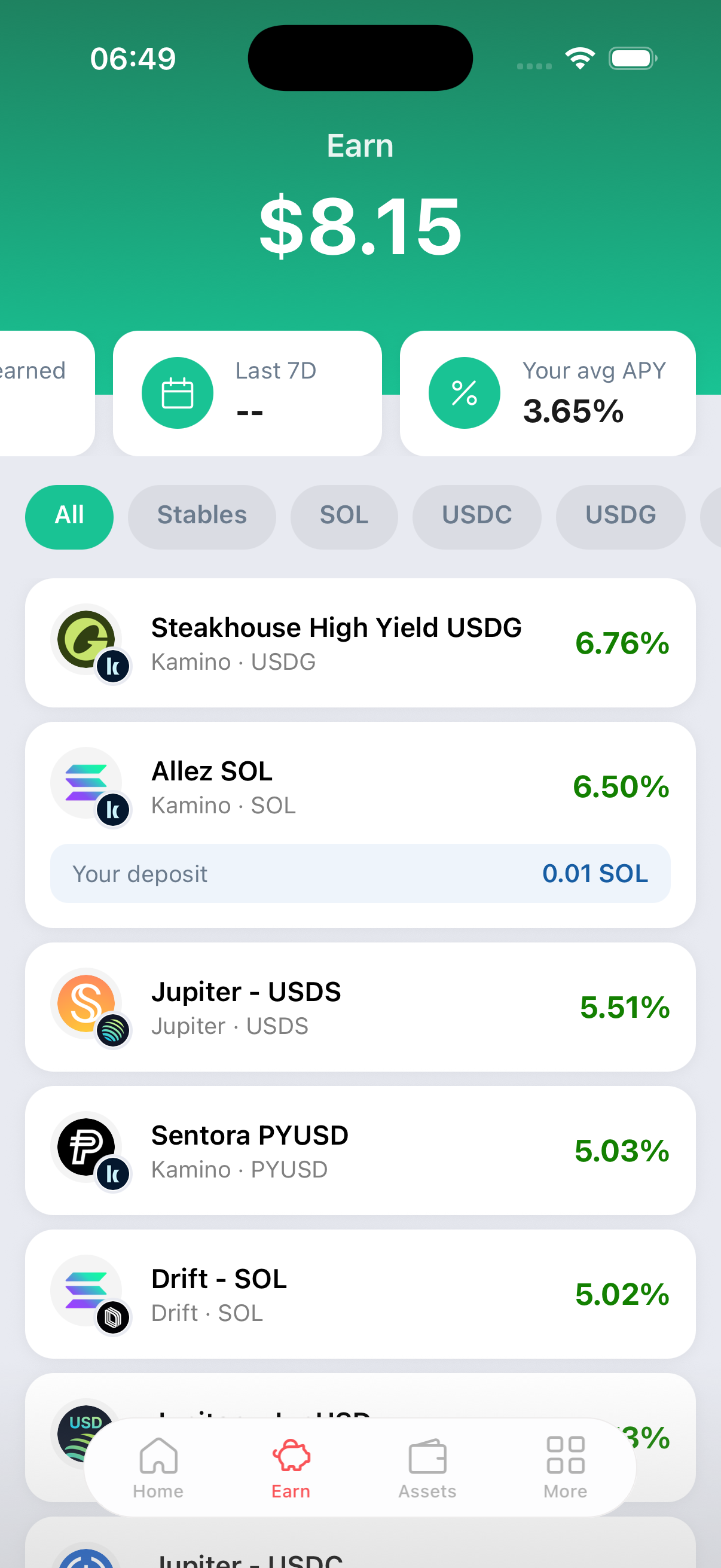Tap the $8.15 earned amount
The height and width of the screenshot is (1568, 721).
pos(360,227)
